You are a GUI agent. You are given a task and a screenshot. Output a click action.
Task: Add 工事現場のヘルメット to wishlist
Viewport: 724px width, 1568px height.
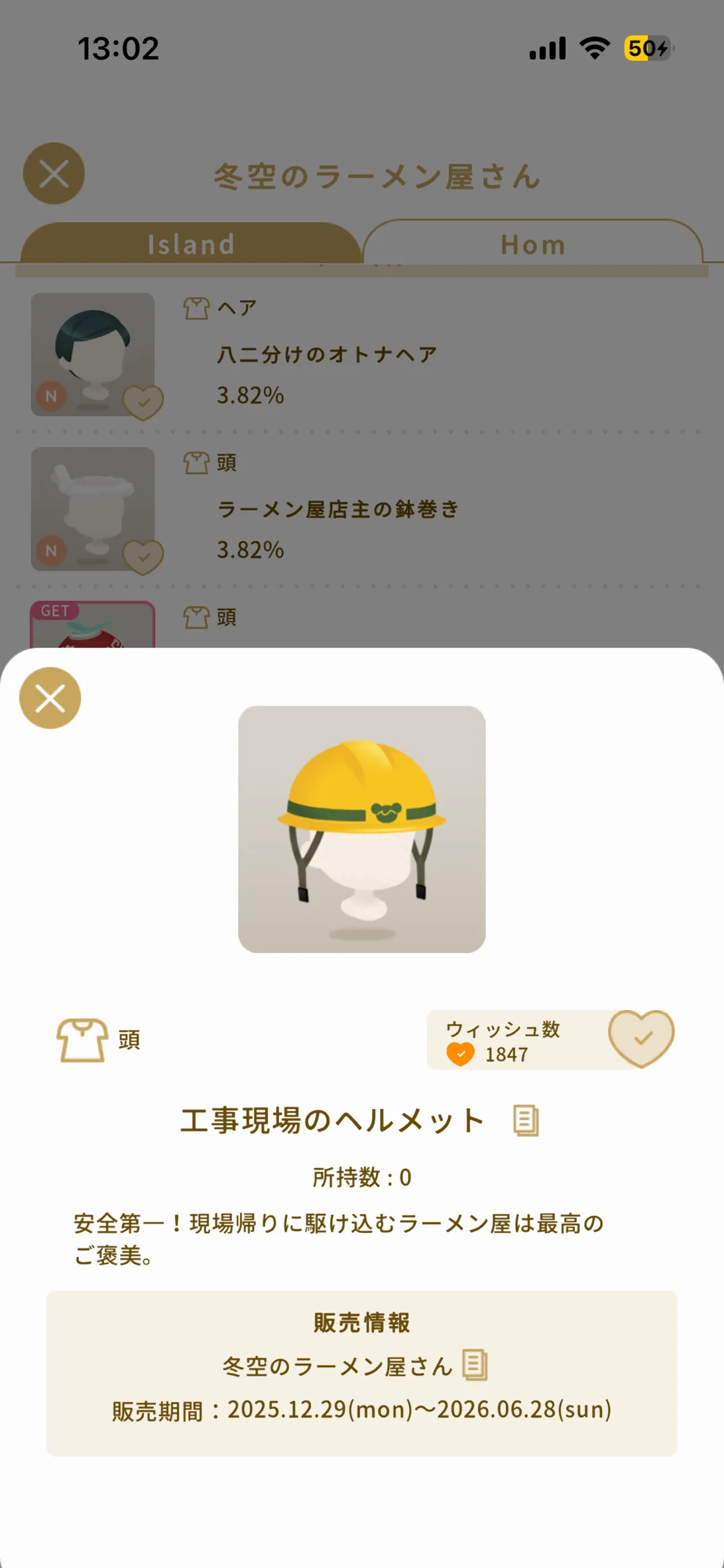(640, 1038)
